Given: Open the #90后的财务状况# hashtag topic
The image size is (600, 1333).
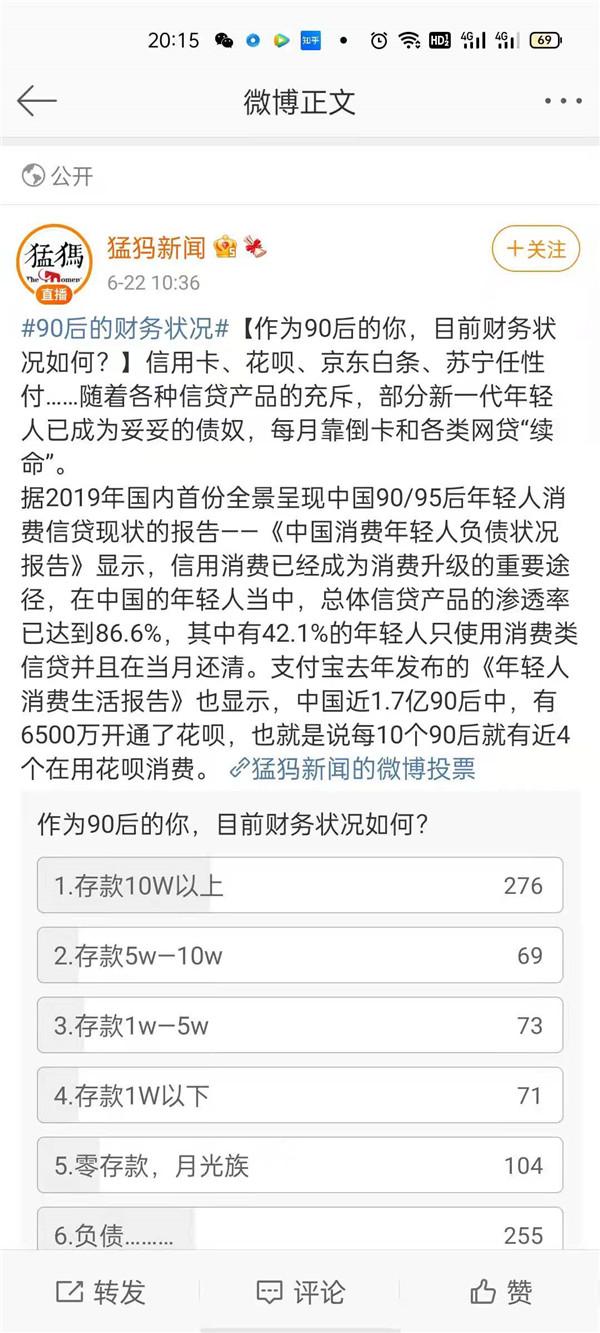Looking at the screenshot, I should [x=126, y=329].
